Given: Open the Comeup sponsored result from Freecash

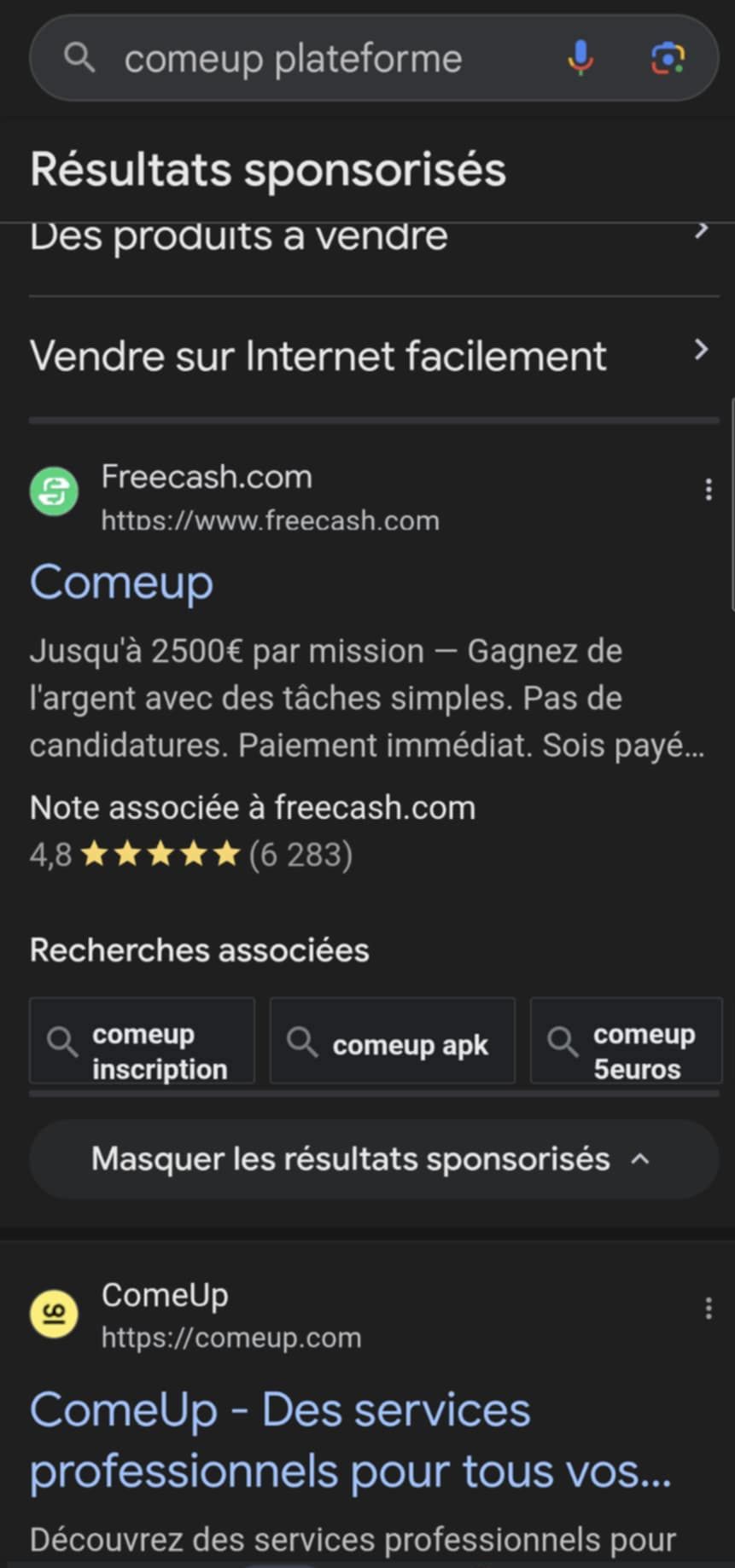Looking at the screenshot, I should [x=122, y=583].
